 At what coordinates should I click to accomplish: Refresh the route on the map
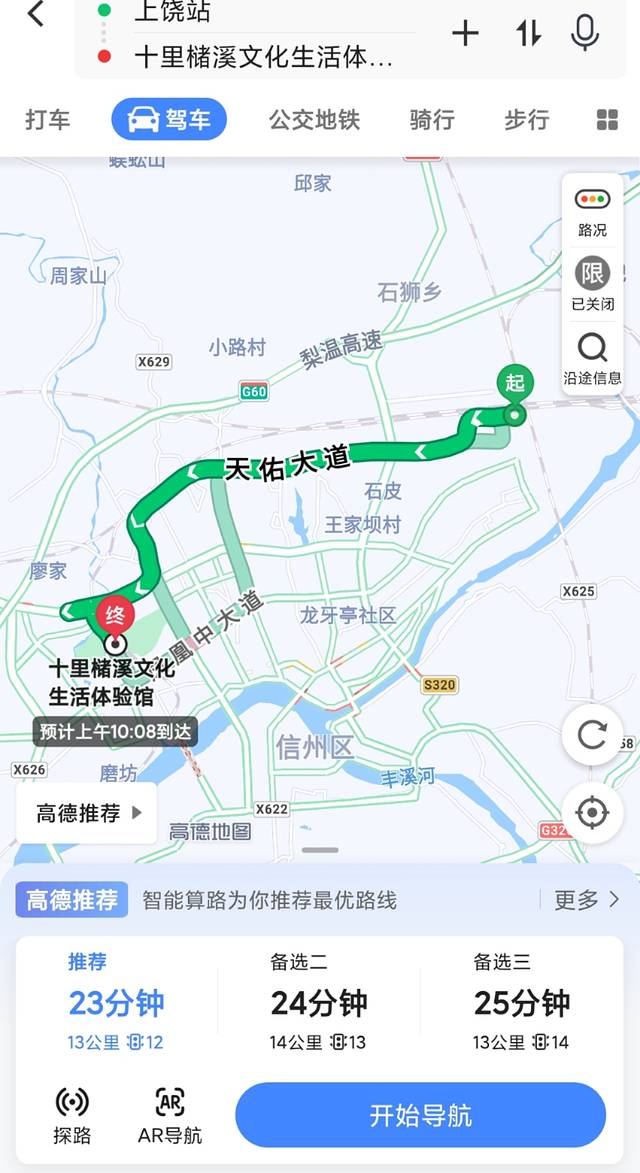pos(592,735)
